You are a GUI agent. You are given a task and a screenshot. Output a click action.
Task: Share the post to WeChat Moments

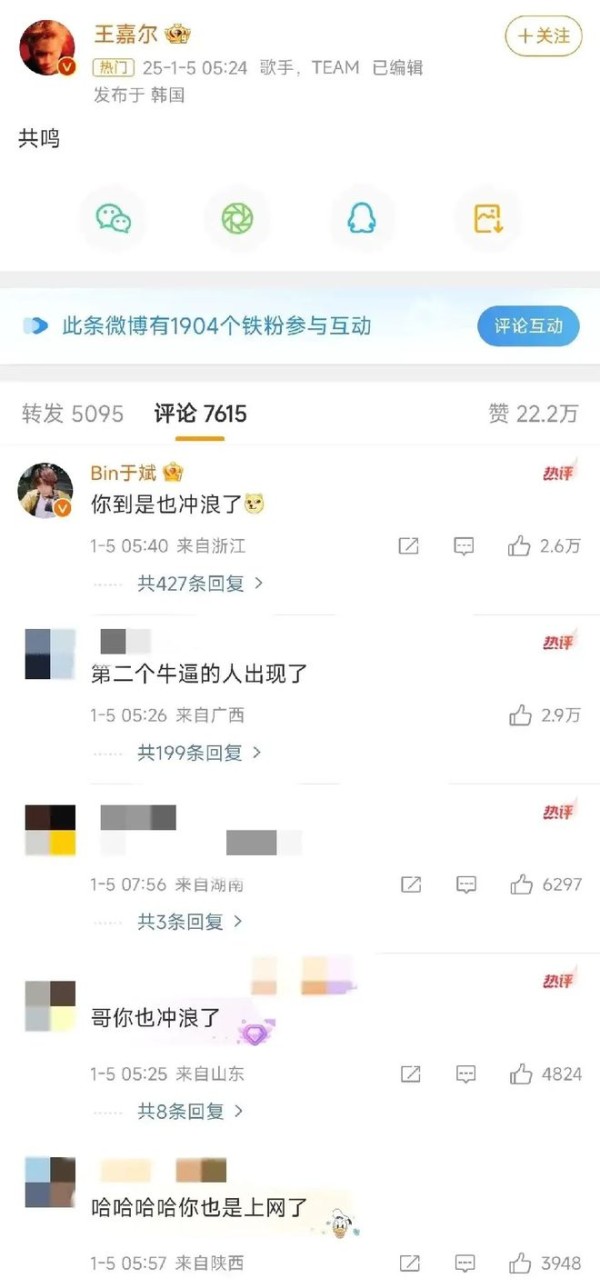pyautogui.click(x=237, y=218)
